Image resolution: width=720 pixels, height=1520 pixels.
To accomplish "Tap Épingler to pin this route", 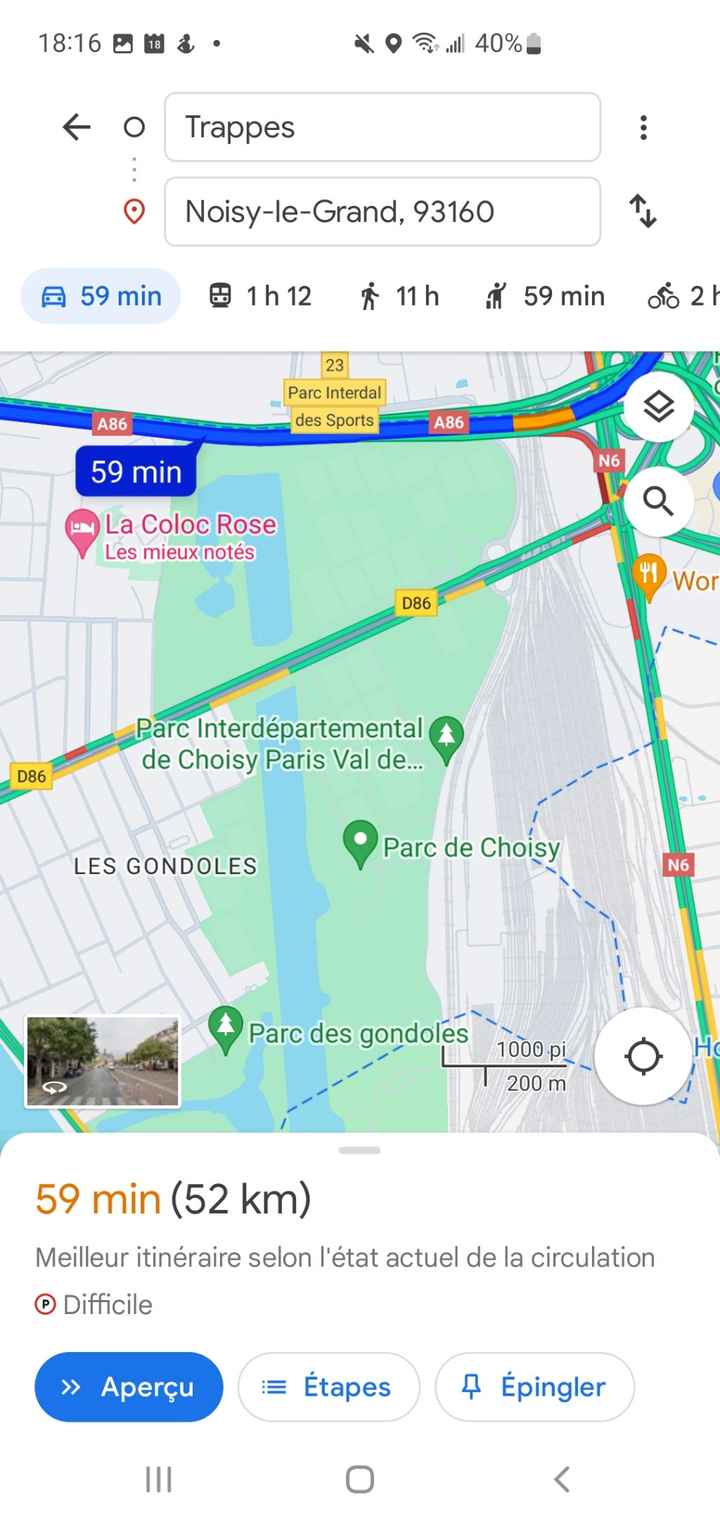I will [x=534, y=1387].
